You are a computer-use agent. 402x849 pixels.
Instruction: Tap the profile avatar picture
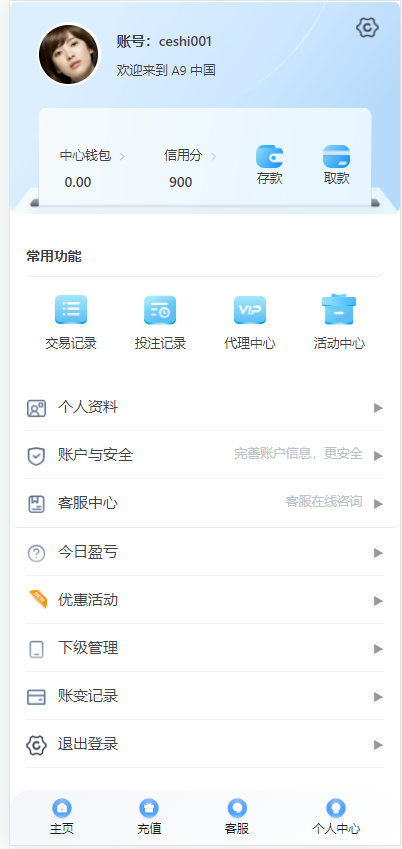click(69, 54)
